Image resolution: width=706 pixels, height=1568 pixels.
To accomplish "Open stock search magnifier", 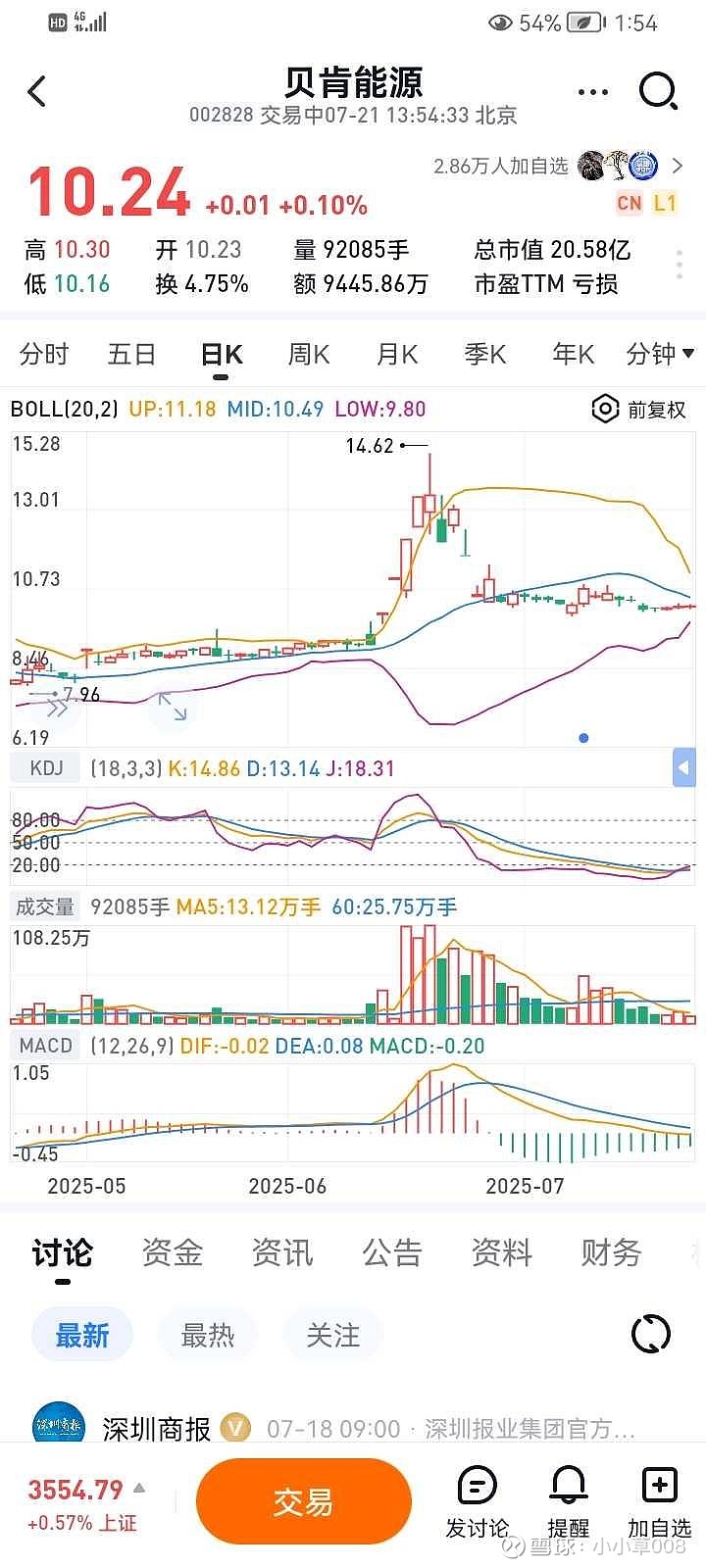I will click(x=658, y=92).
